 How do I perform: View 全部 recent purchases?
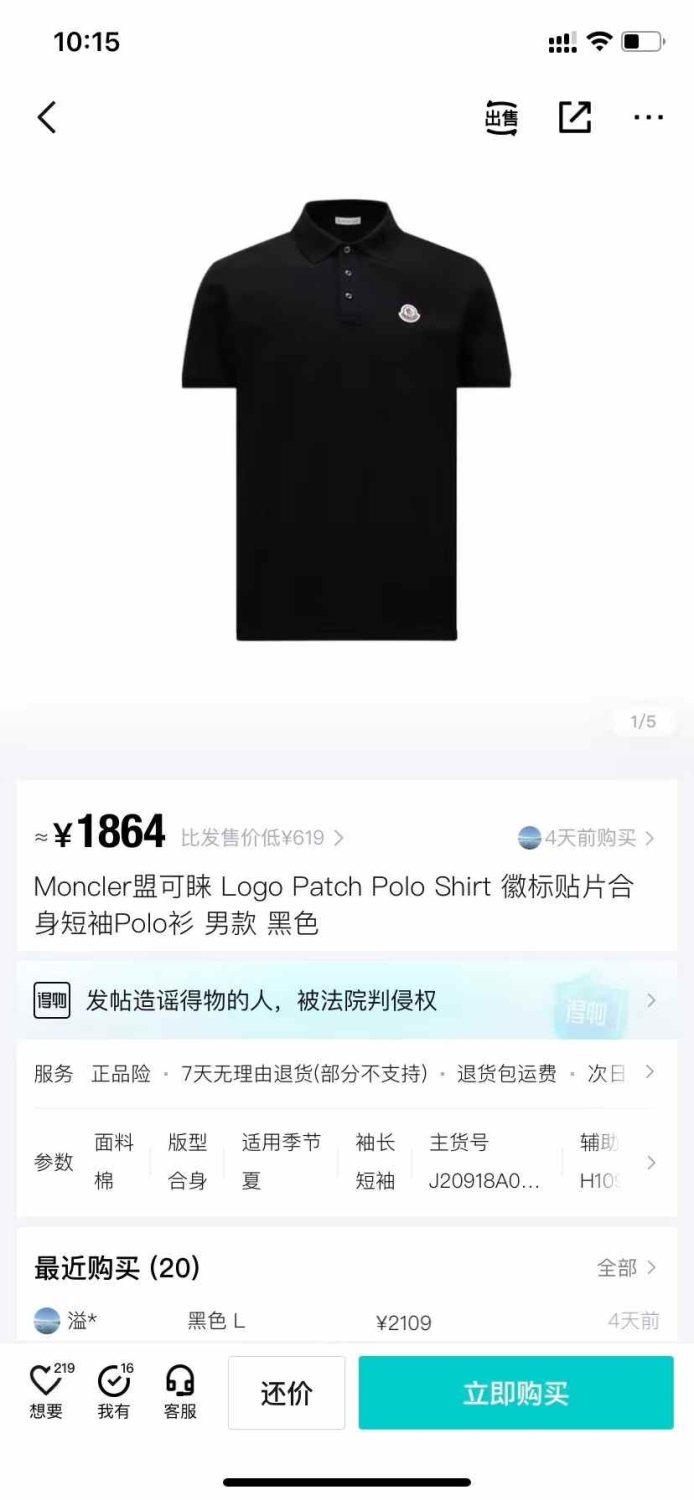click(626, 1268)
